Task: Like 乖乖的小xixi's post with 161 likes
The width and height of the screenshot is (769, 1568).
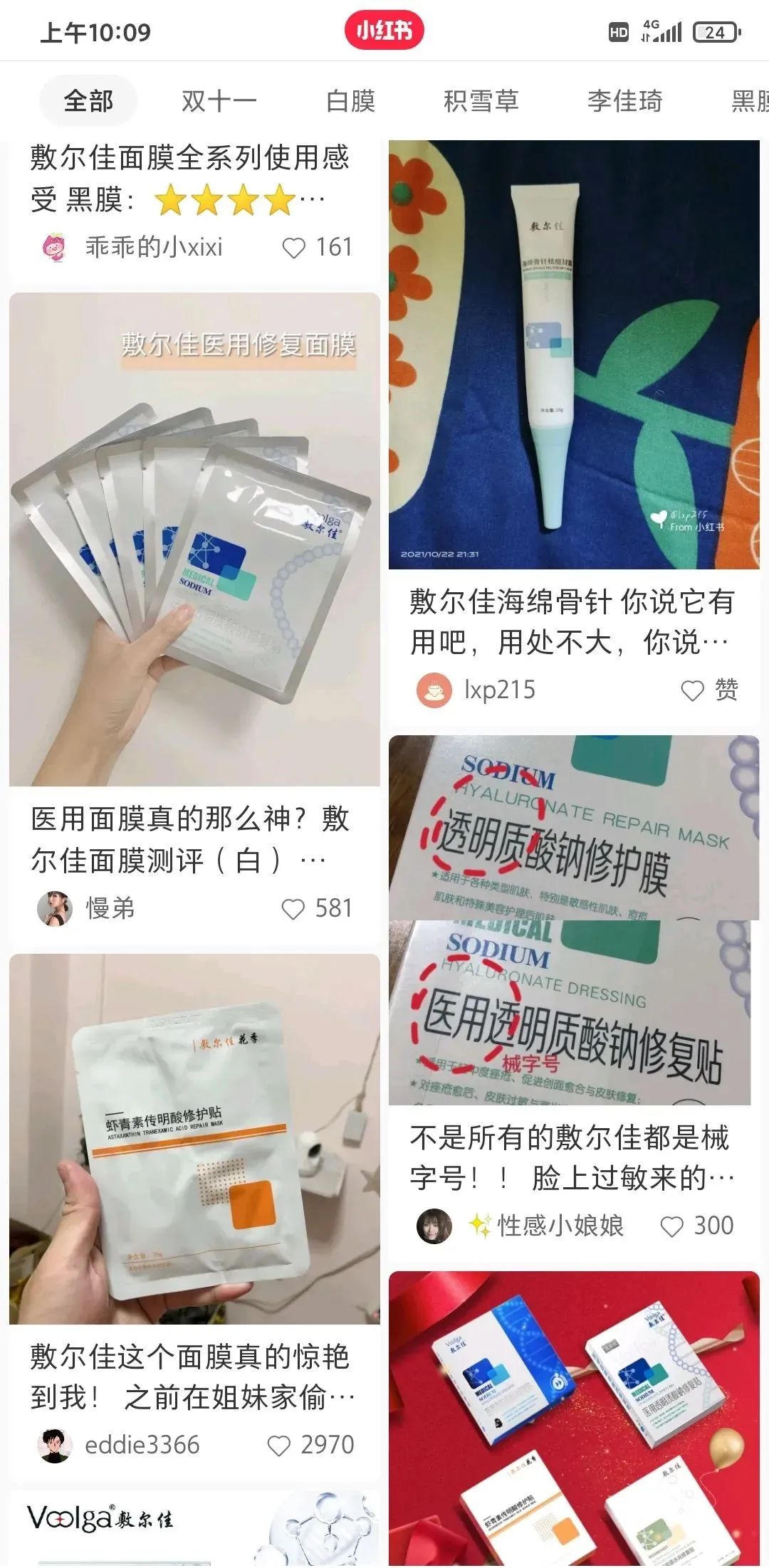Action: [293, 248]
